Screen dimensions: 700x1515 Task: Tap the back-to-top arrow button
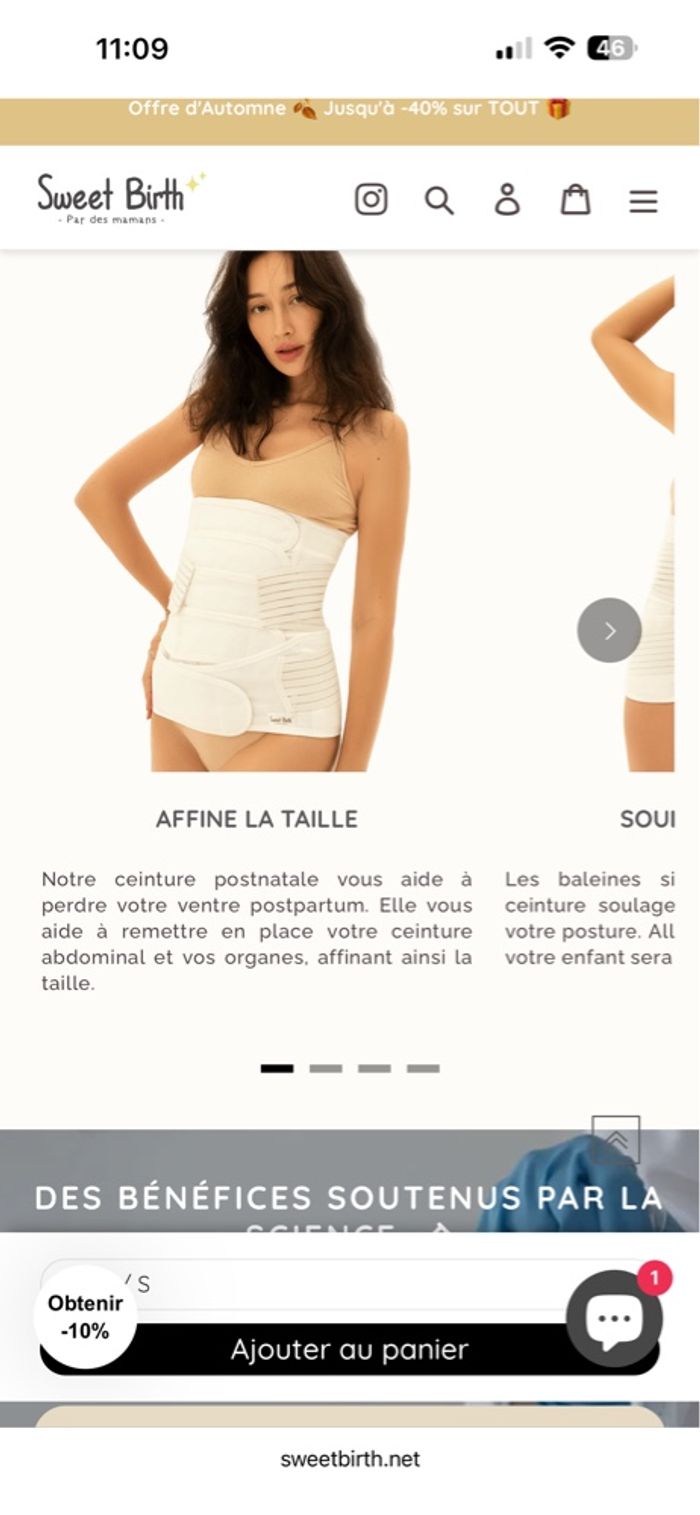coord(616,1140)
